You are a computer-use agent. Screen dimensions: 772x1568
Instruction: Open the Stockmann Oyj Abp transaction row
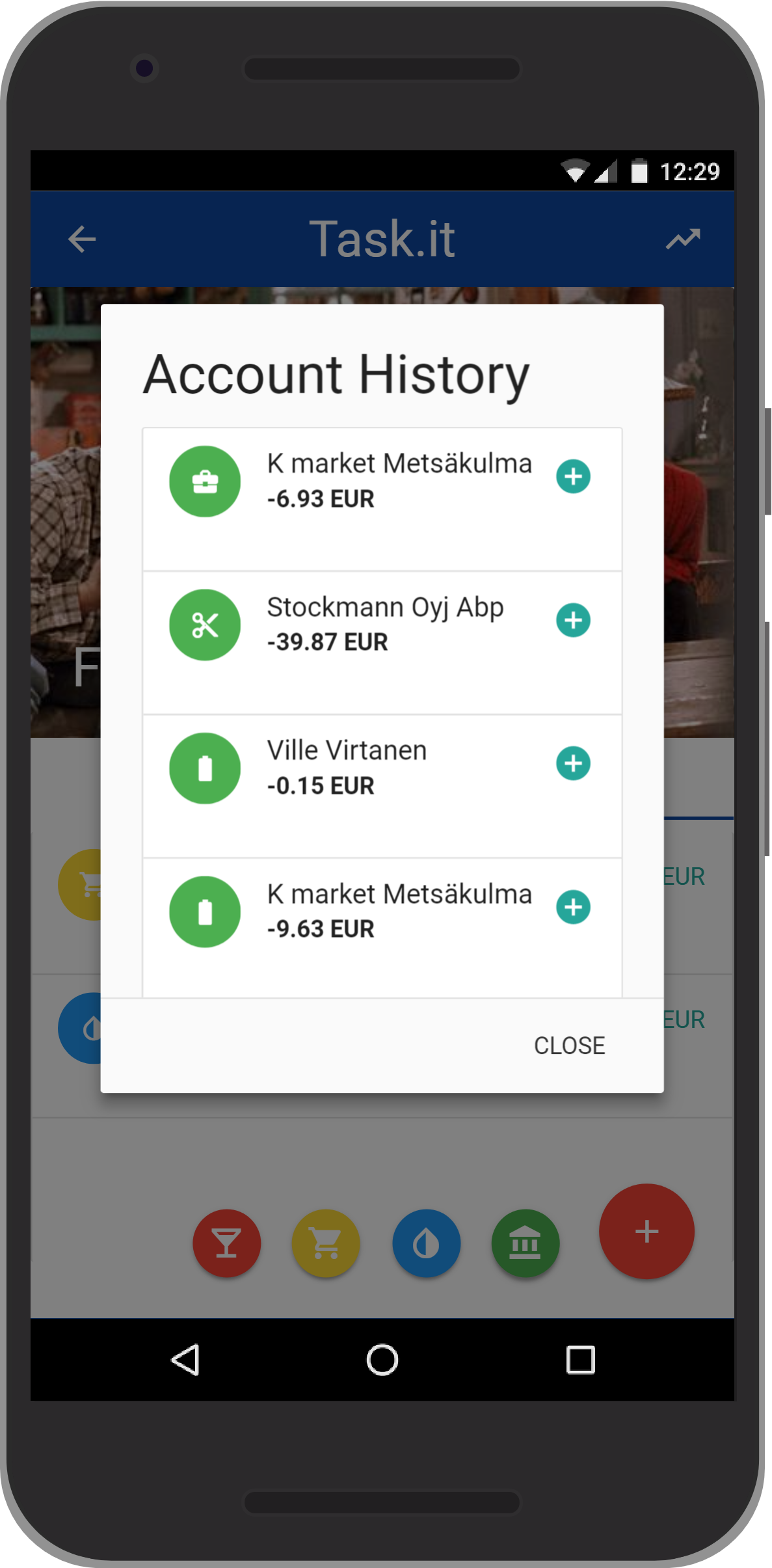click(x=382, y=643)
